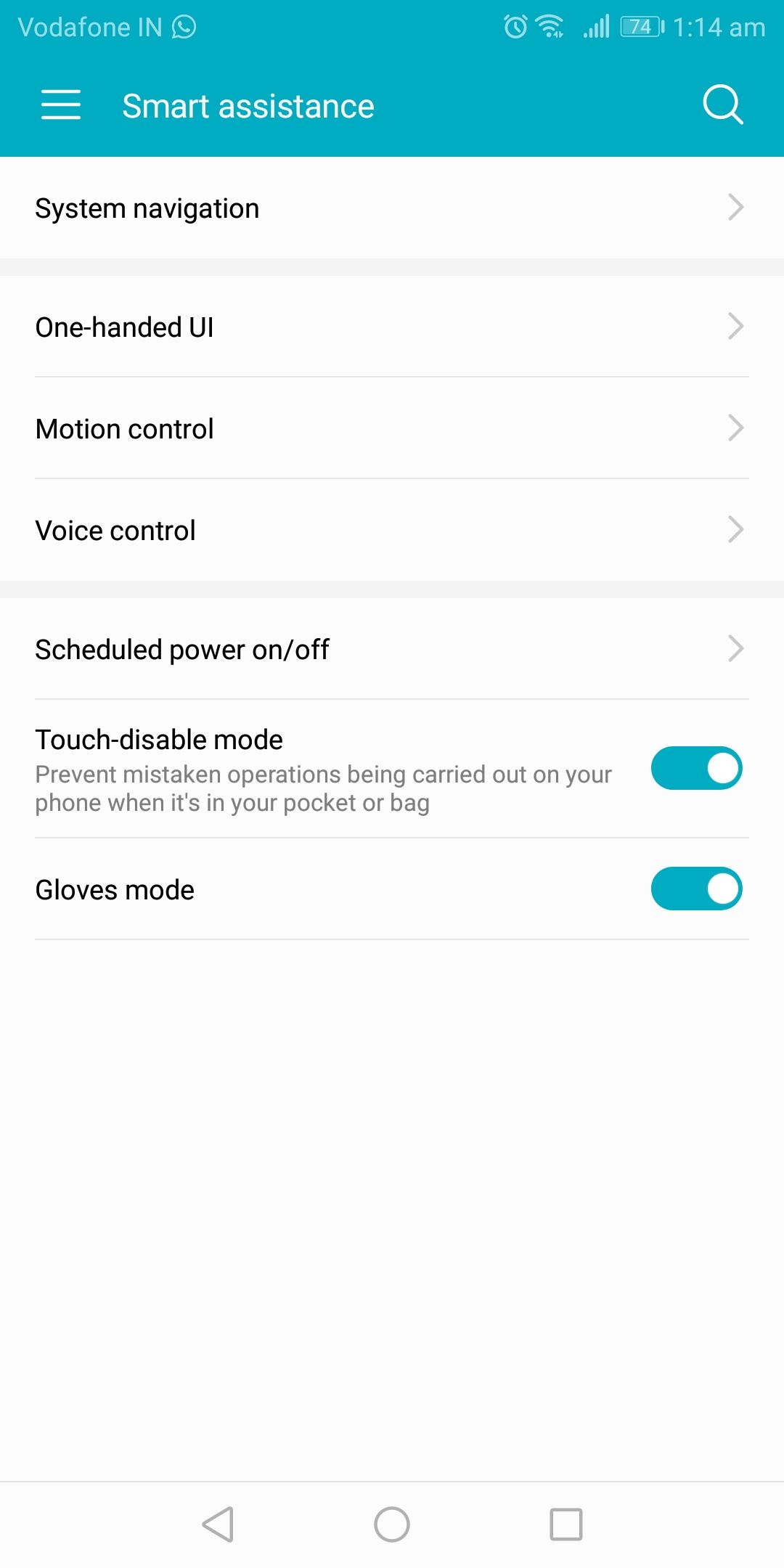
Task: Open Scheduled power on/off
Action: click(392, 650)
